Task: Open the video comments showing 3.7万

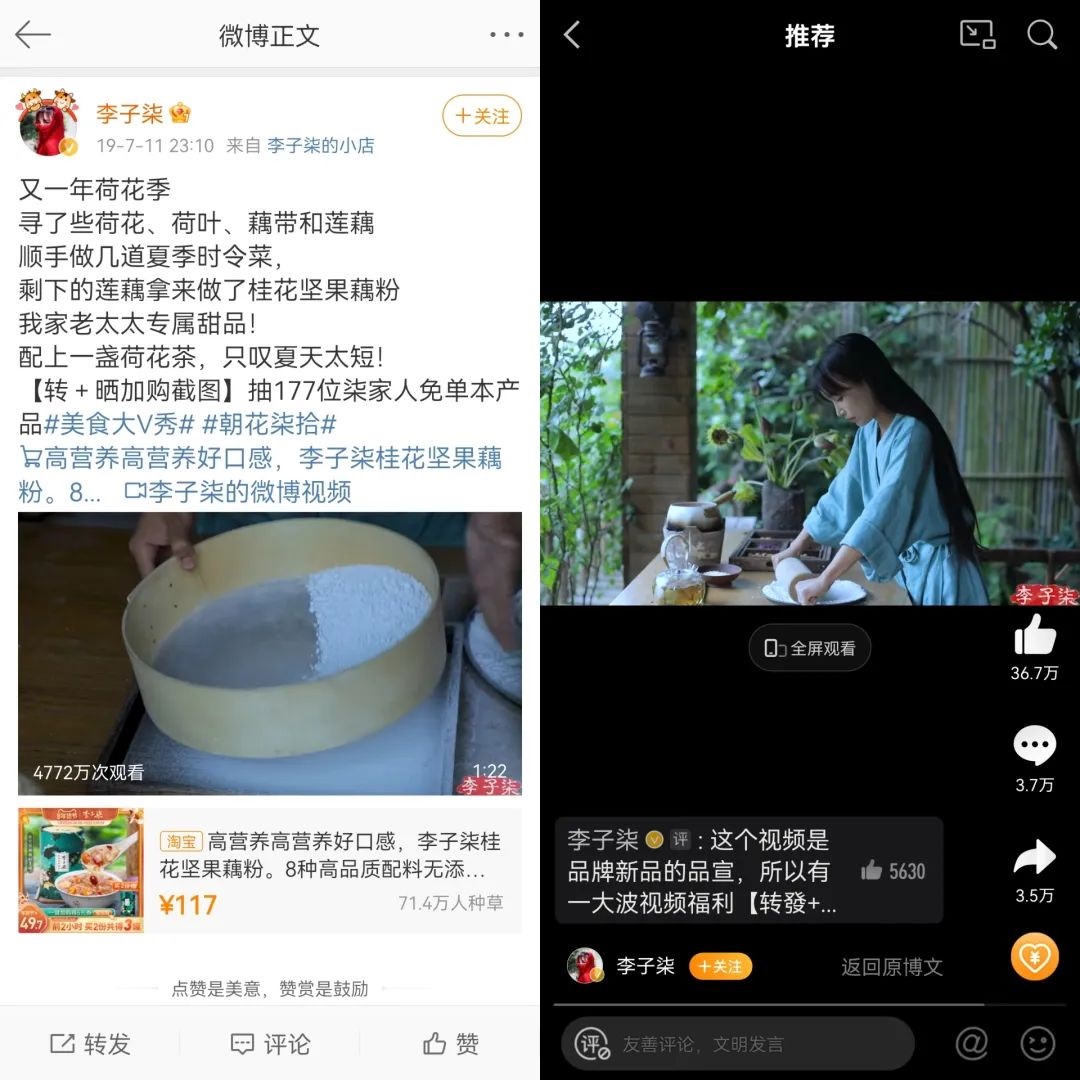Action: tap(1034, 747)
